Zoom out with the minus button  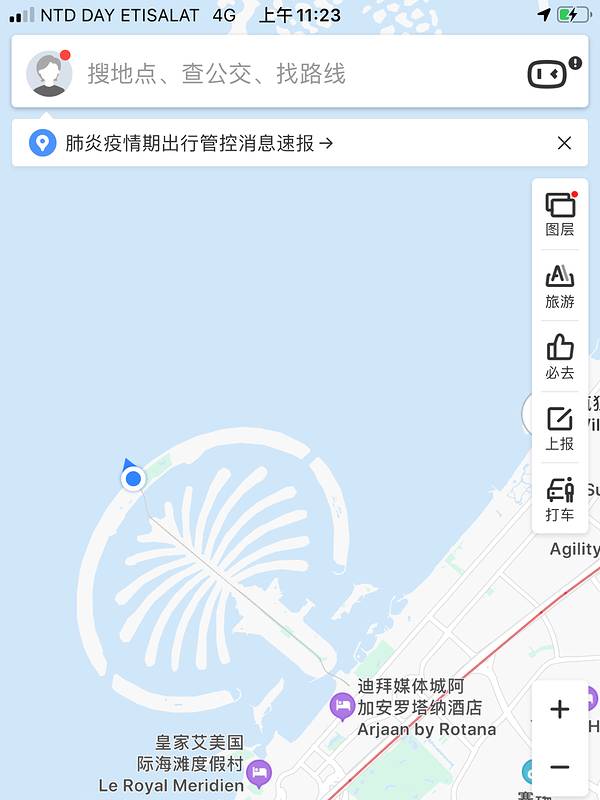[x=560, y=768]
